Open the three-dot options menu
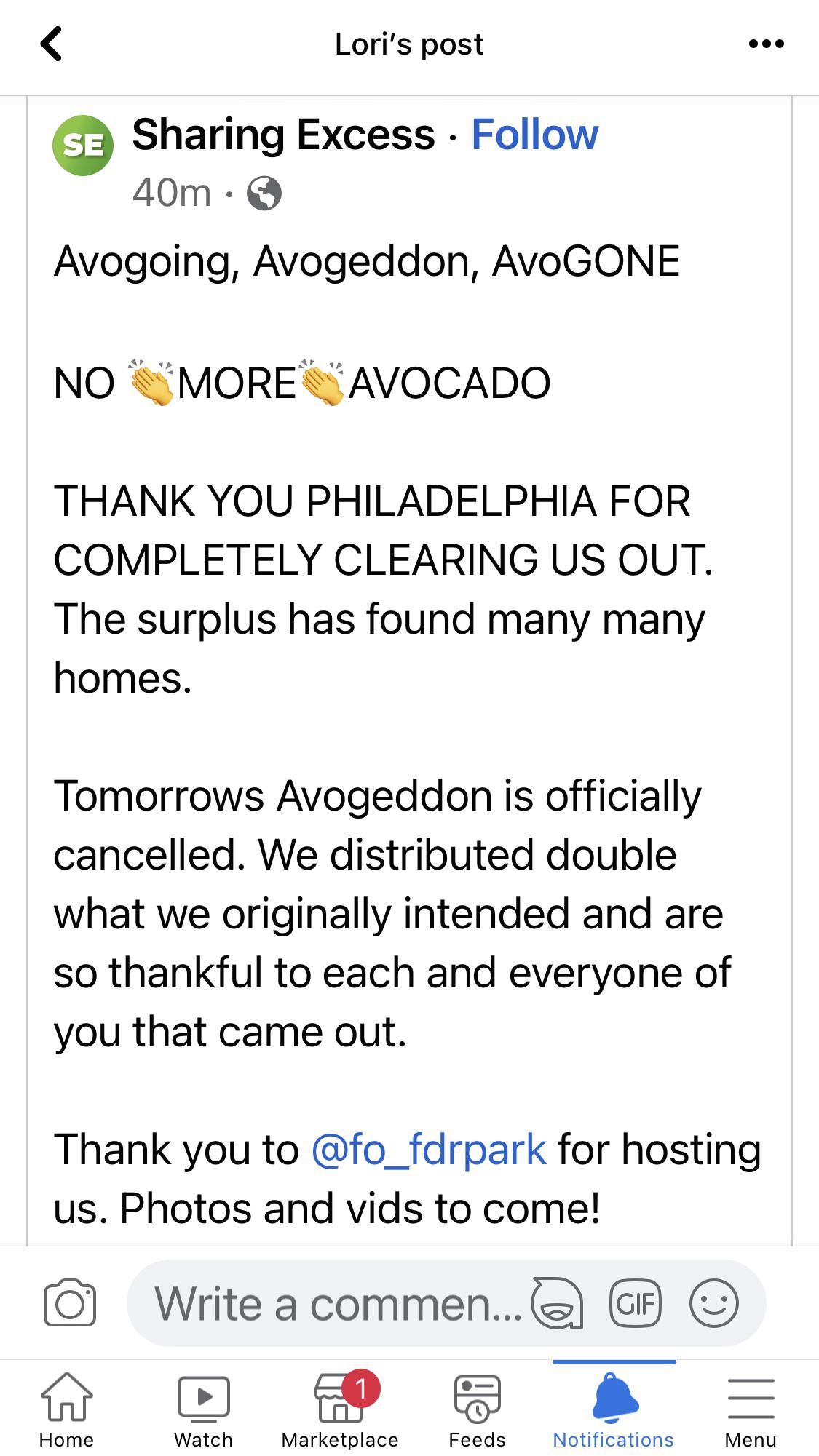Screen dimensions: 819x1456 click(x=766, y=44)
